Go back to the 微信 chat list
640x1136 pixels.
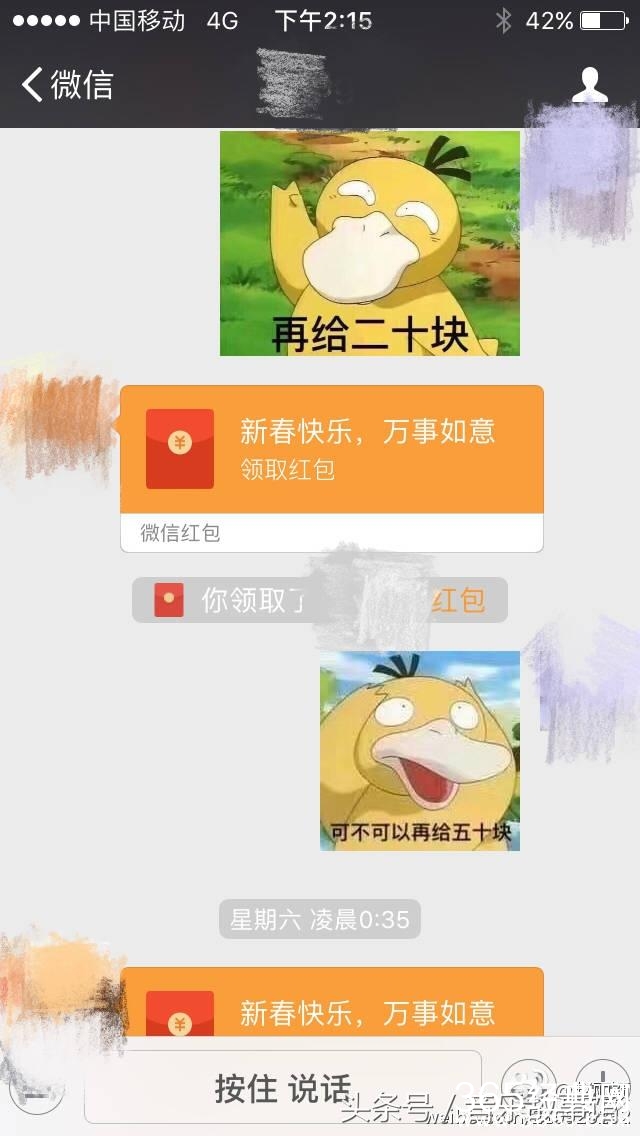66,85
